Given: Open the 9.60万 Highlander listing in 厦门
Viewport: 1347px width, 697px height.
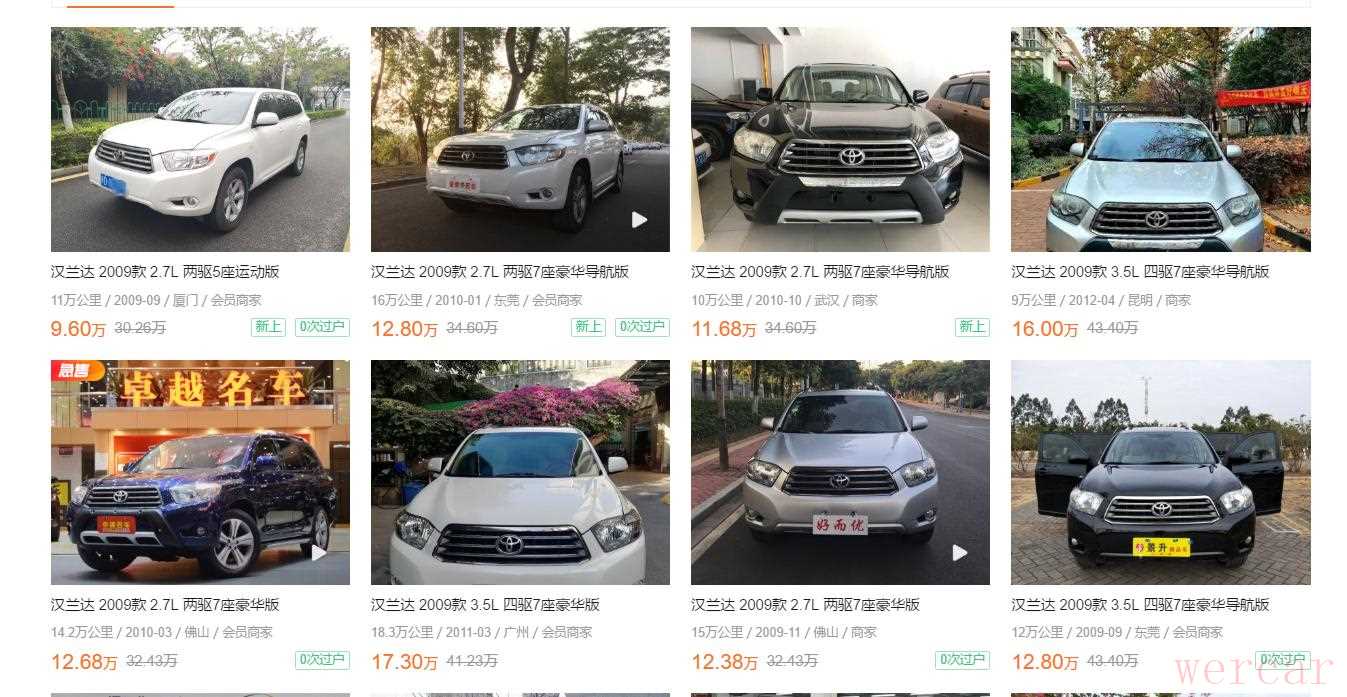Looking at the screenshot, I should 200,140.
